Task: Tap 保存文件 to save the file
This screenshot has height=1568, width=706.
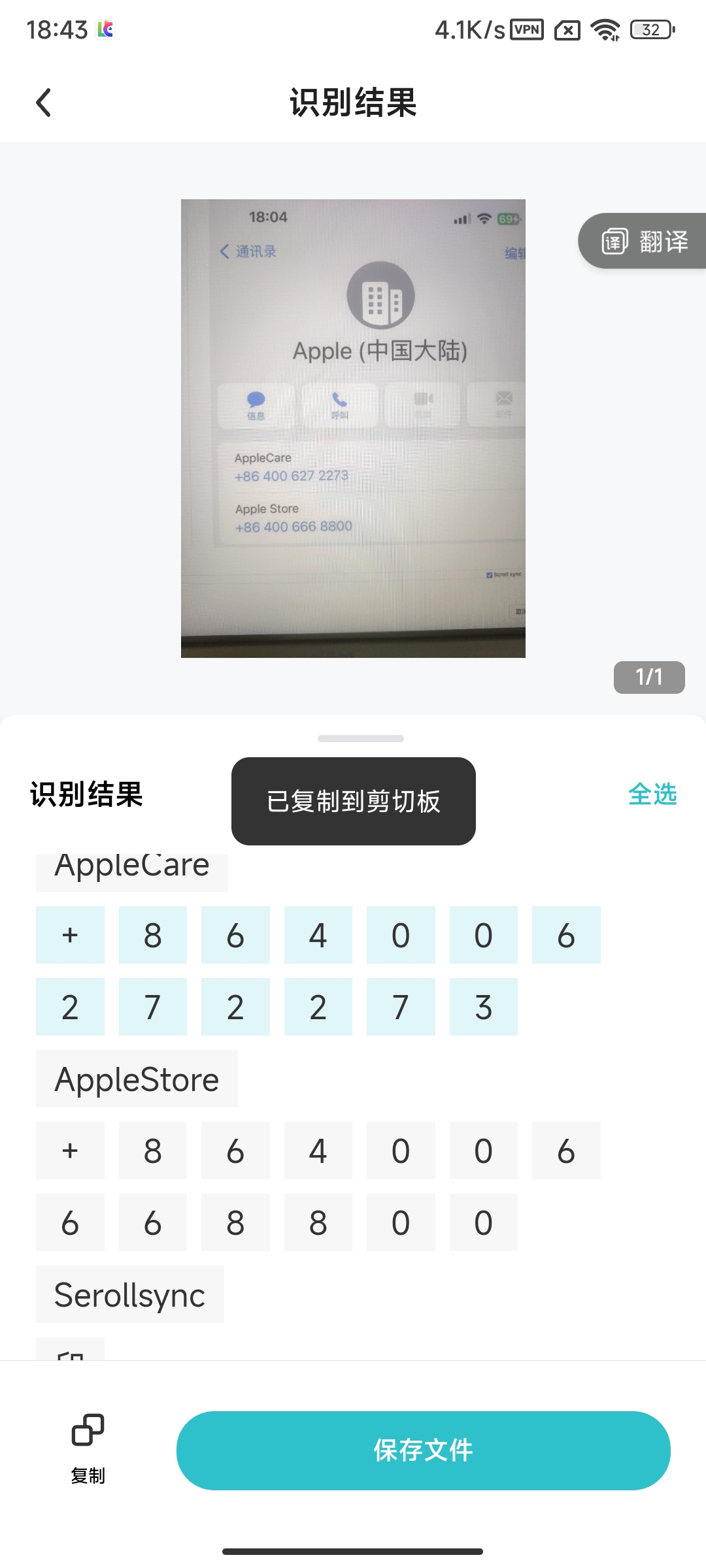Action: [424, 1450]
